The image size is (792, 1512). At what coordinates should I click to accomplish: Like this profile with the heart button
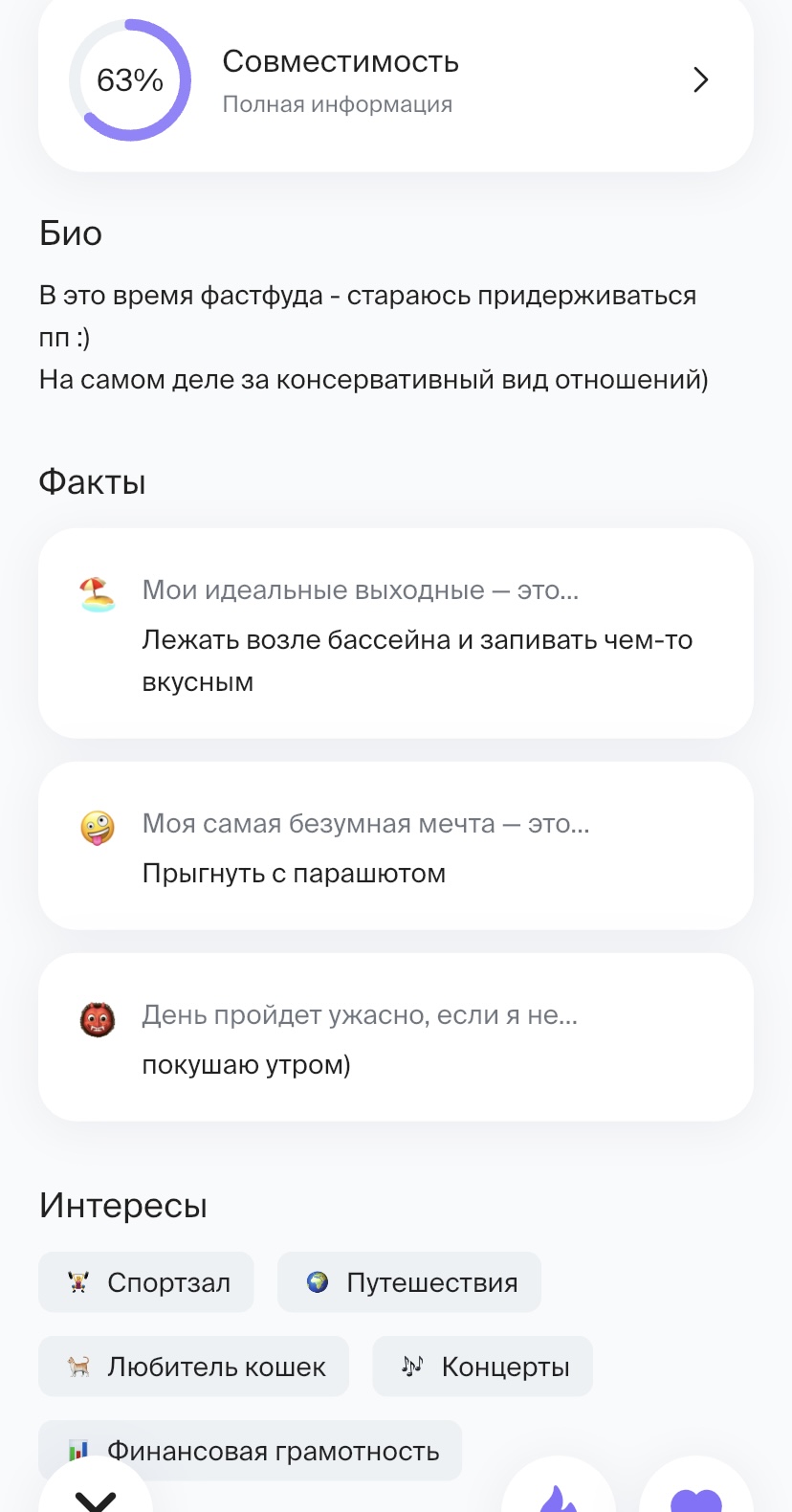[696, 1489]
